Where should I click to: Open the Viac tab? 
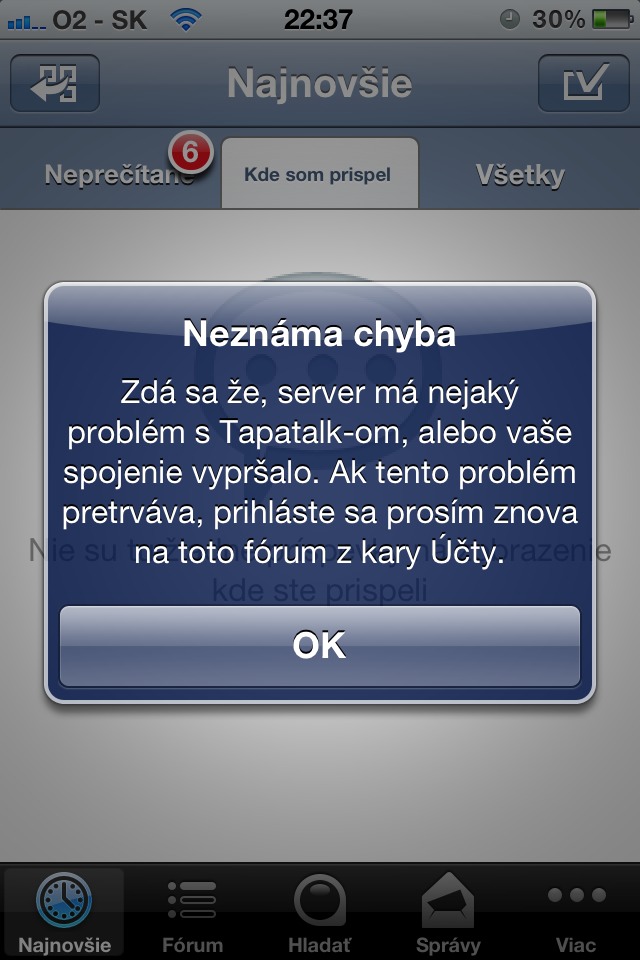576,912
